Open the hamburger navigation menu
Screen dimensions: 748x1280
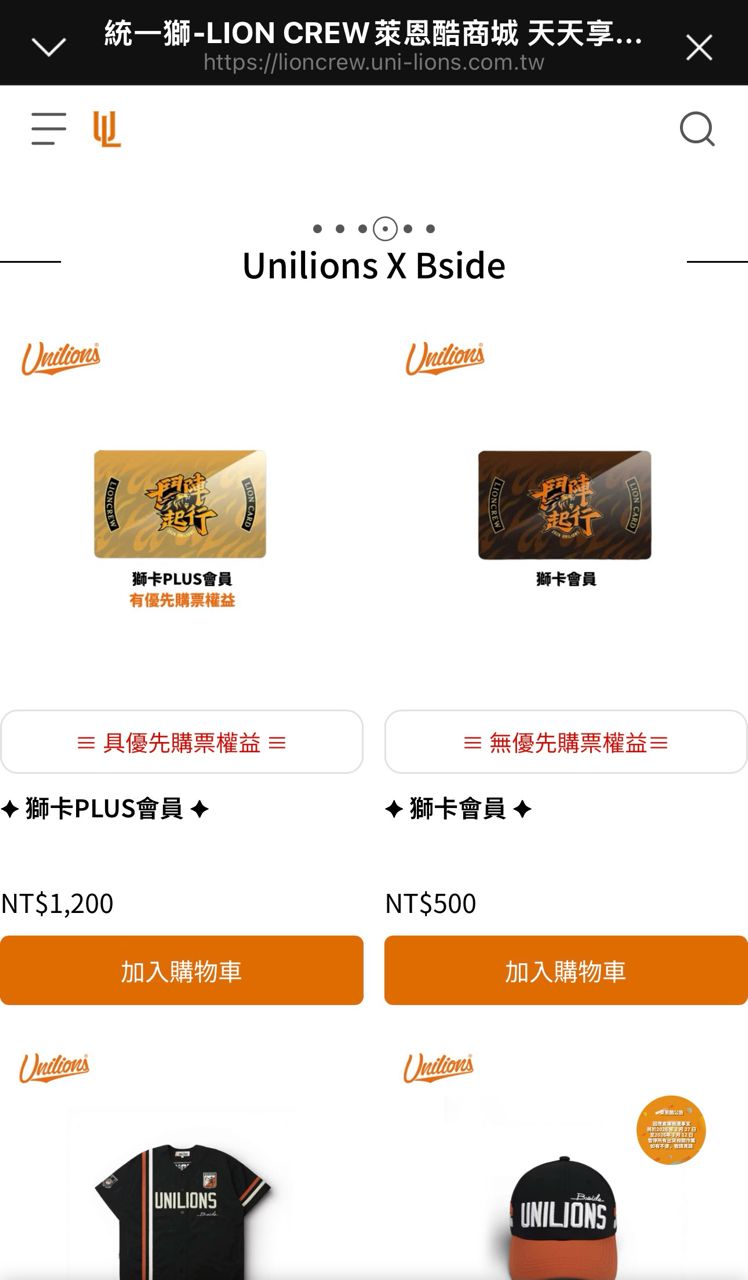point(48,129)
